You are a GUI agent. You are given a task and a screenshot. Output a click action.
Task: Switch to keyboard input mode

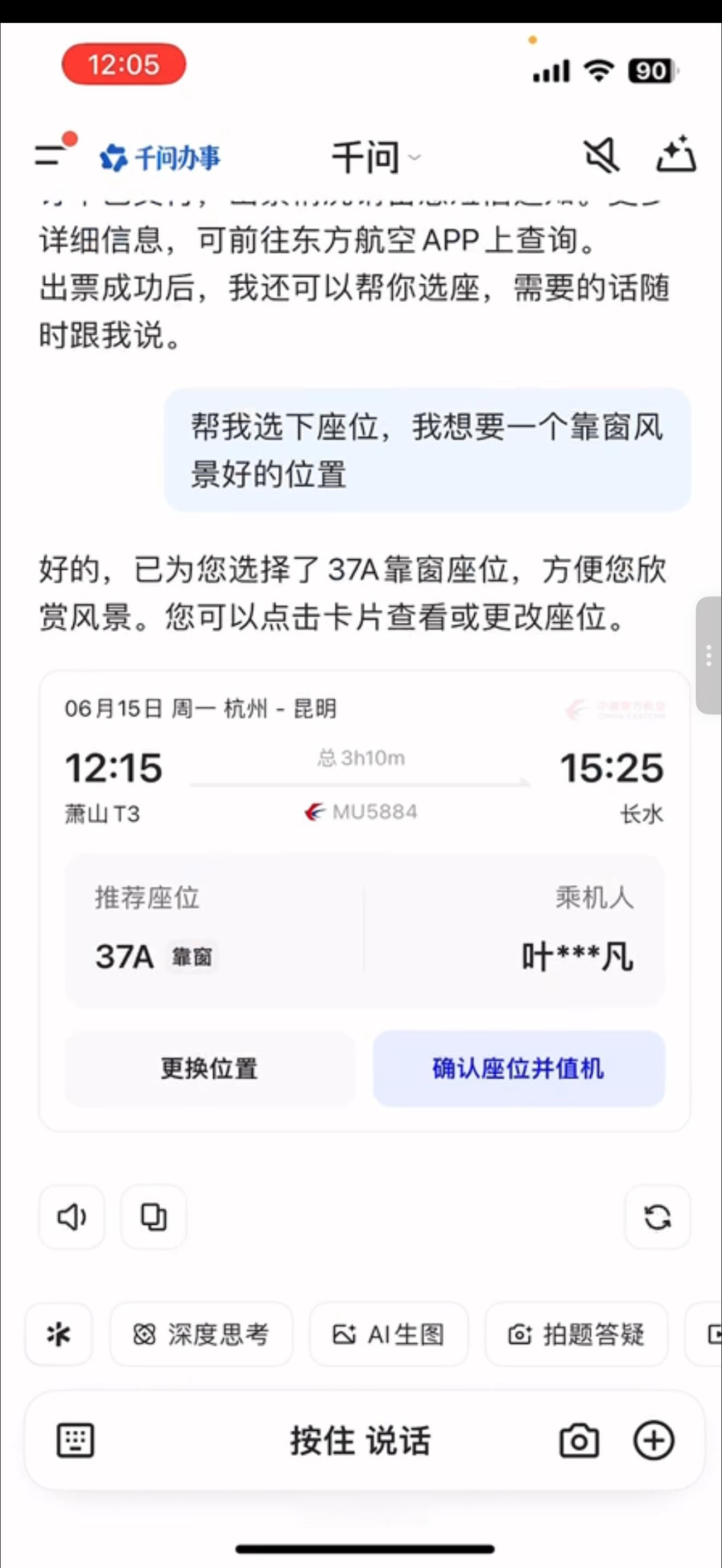75,1441
